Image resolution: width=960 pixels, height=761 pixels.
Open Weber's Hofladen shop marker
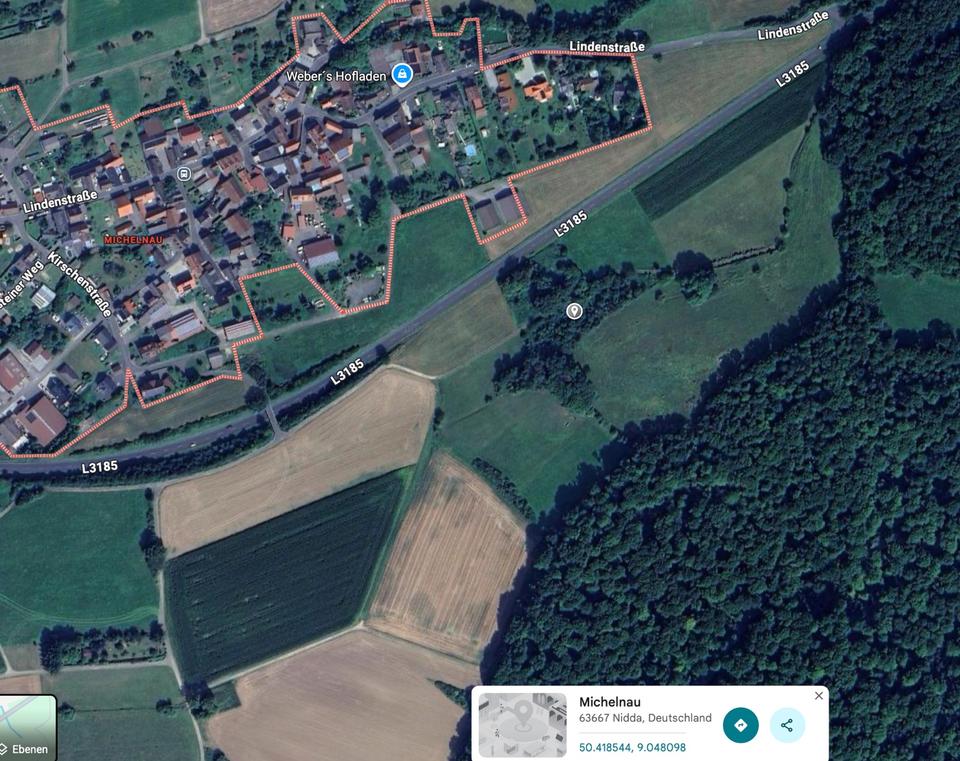(x=401, y=74)
